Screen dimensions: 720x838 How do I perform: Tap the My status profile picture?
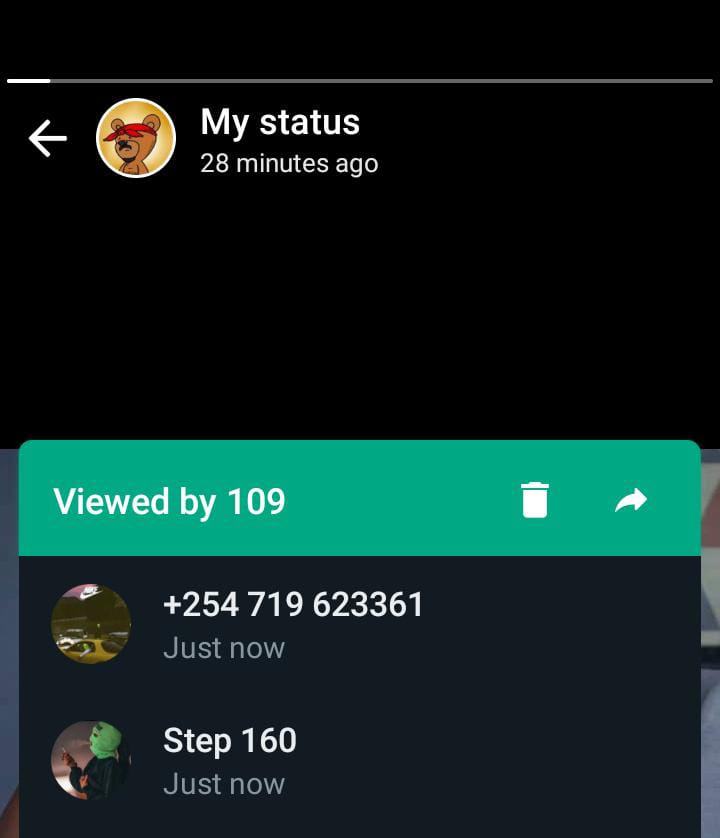pos(136,138)
